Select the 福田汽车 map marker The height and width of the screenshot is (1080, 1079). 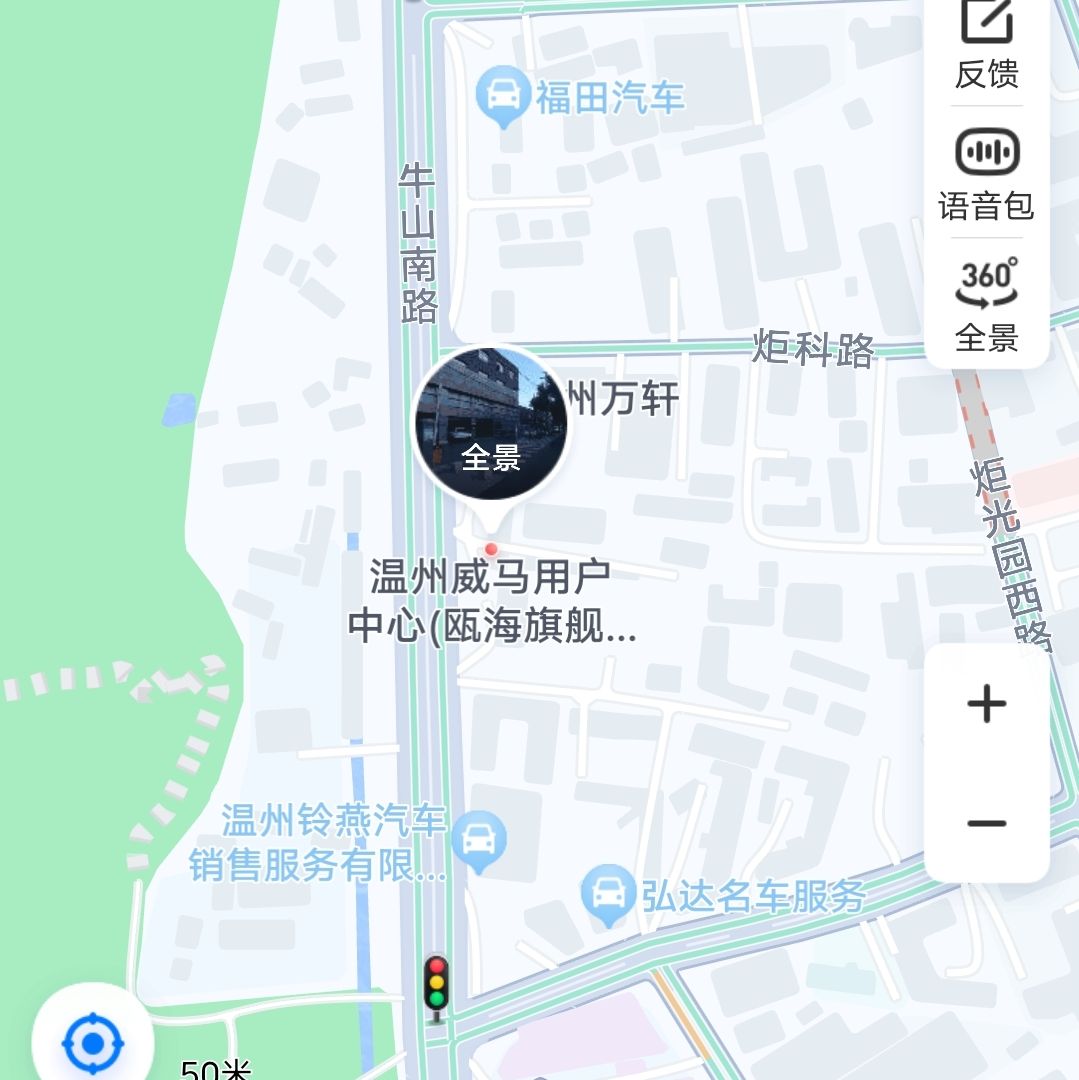(503, 96)
